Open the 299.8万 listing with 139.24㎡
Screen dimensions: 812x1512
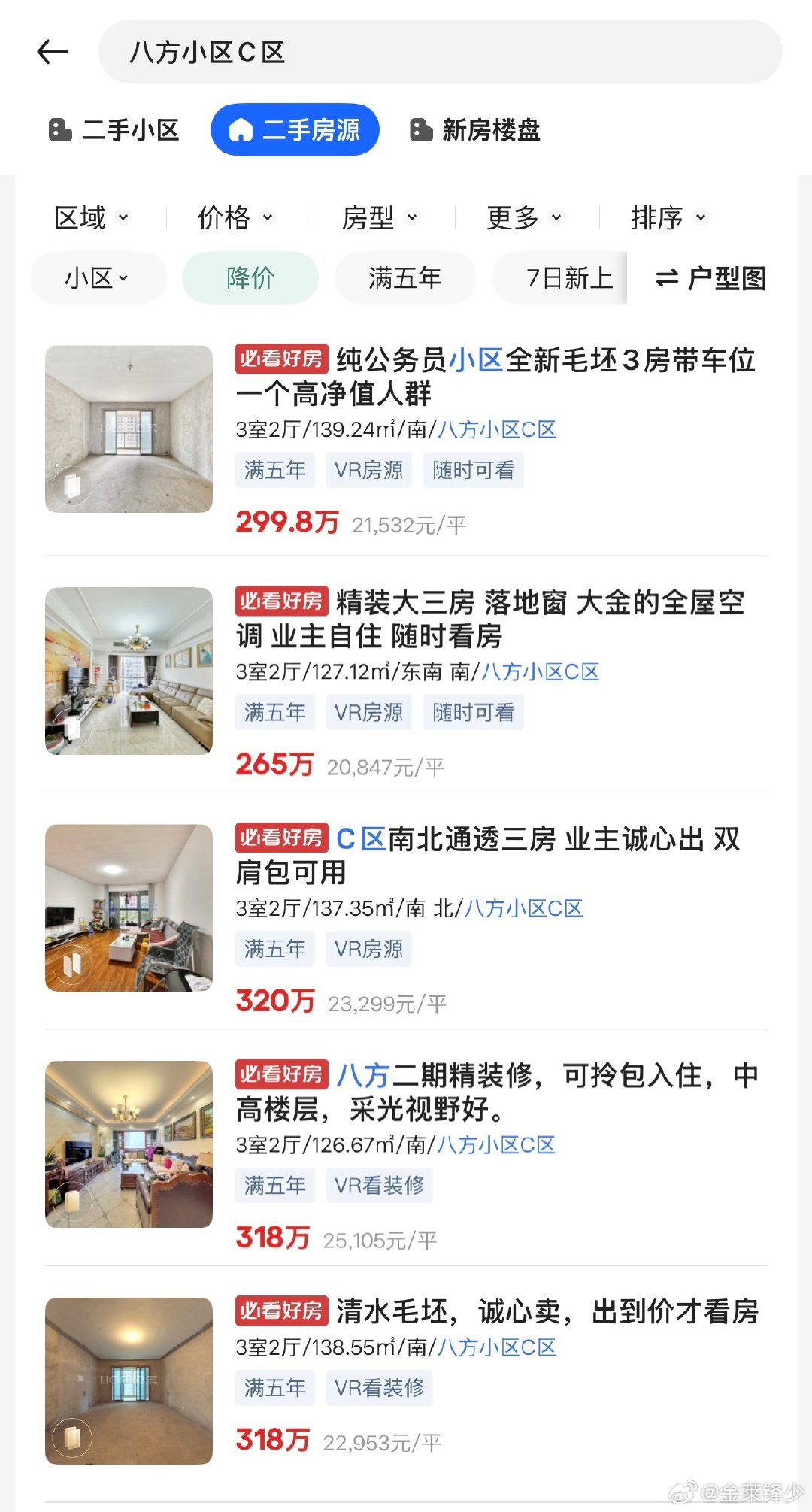pos(406,440)
